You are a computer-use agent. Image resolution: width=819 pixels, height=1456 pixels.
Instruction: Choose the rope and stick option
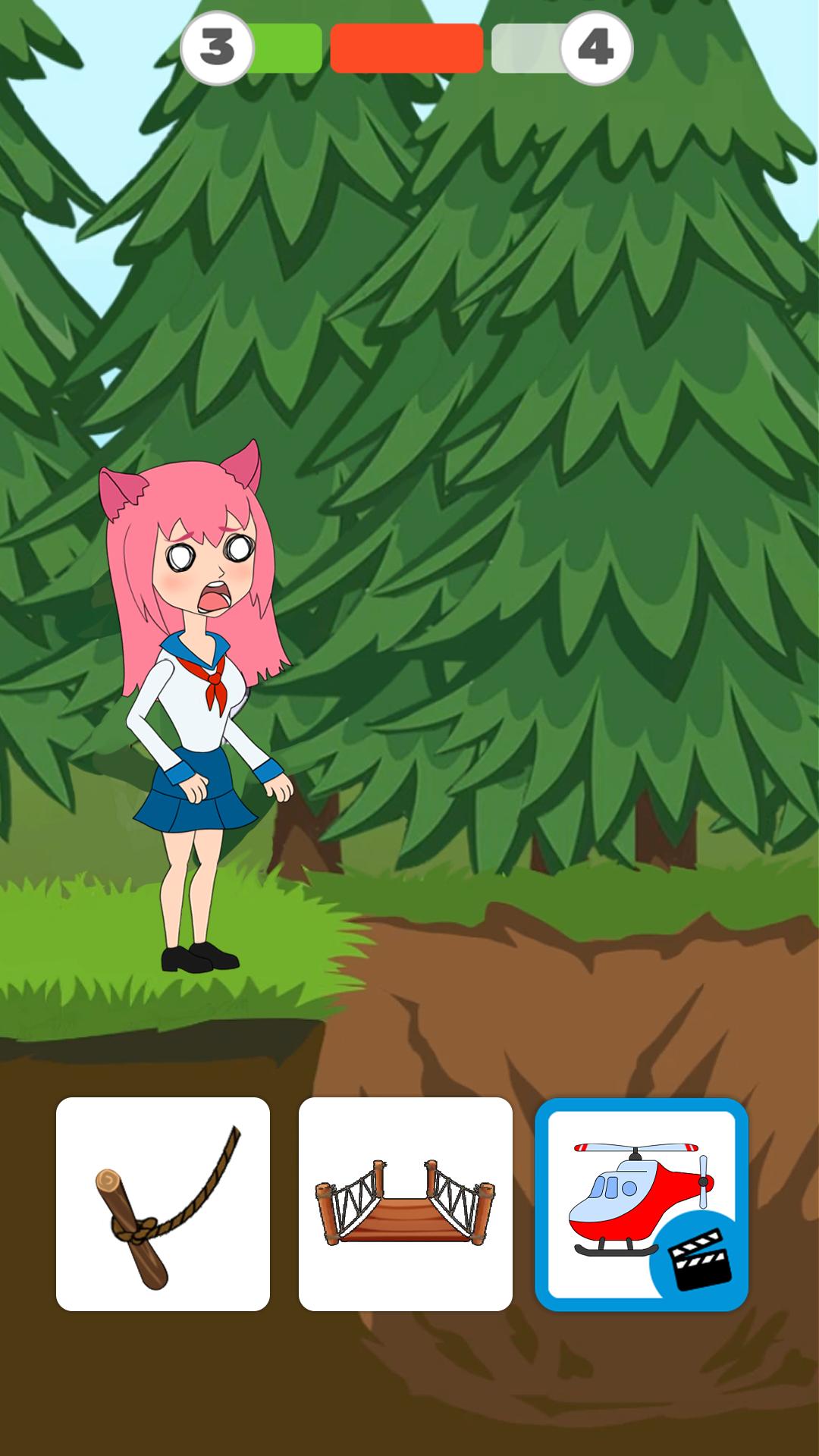pos(163,1203)
